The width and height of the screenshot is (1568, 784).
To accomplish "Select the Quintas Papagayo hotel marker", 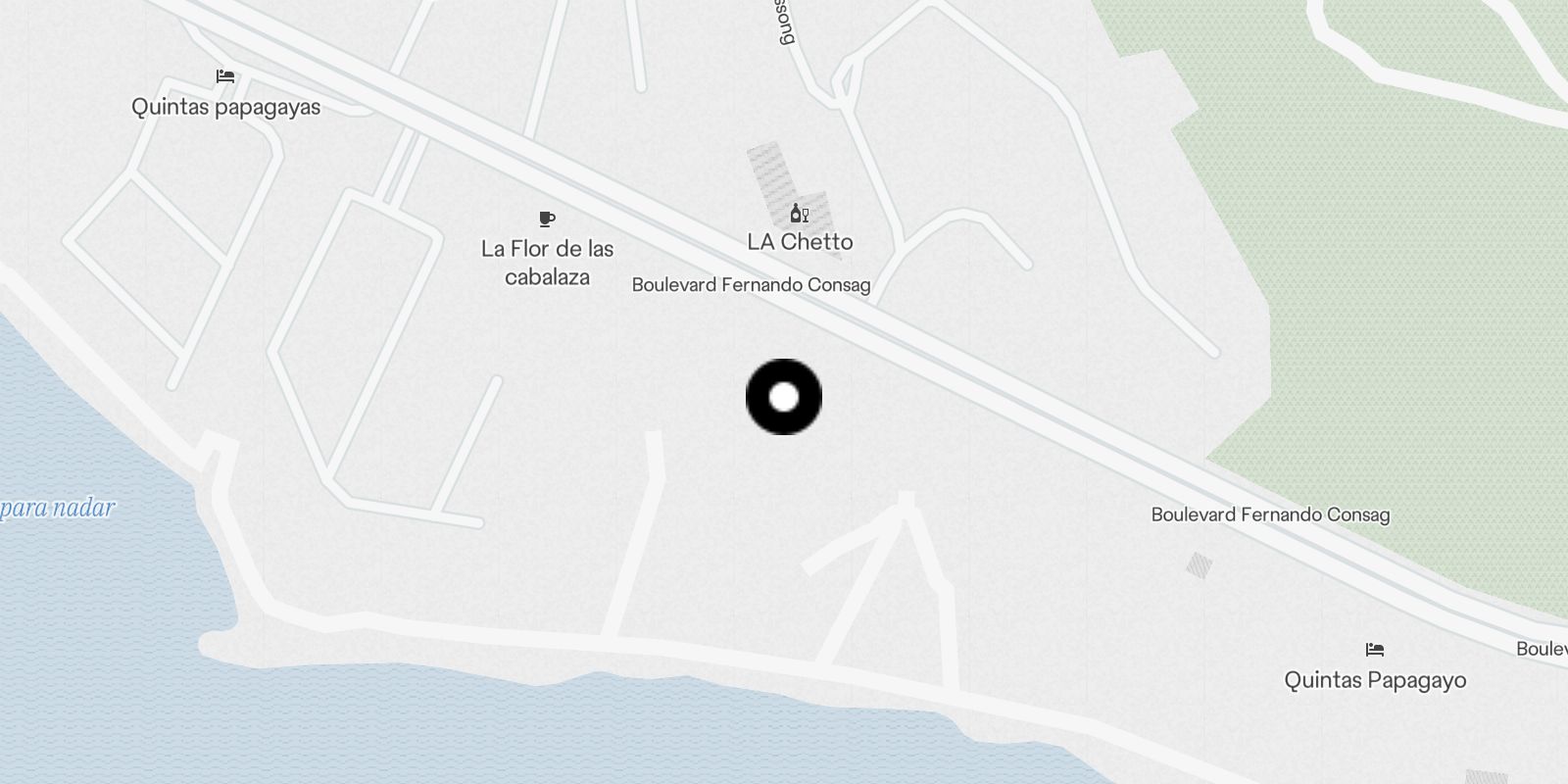I will click(1375, 650).
